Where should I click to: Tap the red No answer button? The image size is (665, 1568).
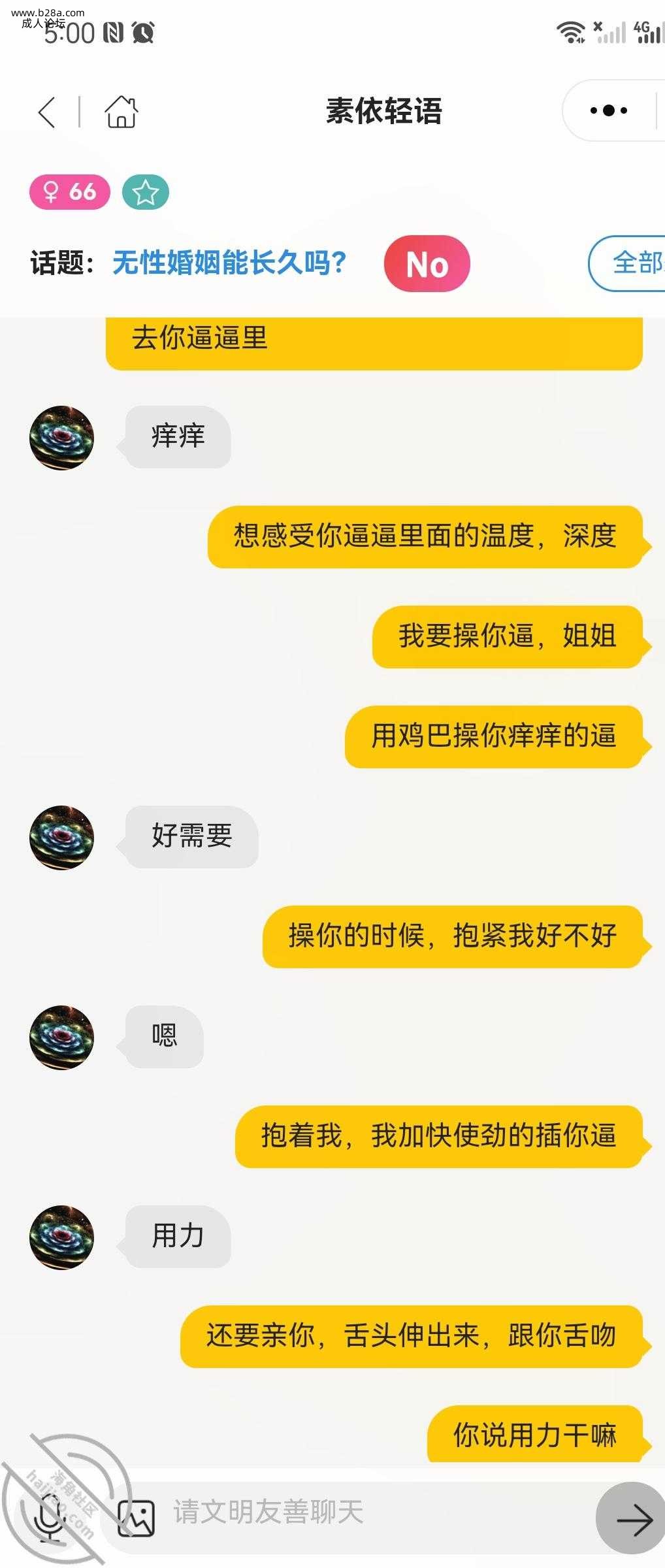tap(427, 264)
